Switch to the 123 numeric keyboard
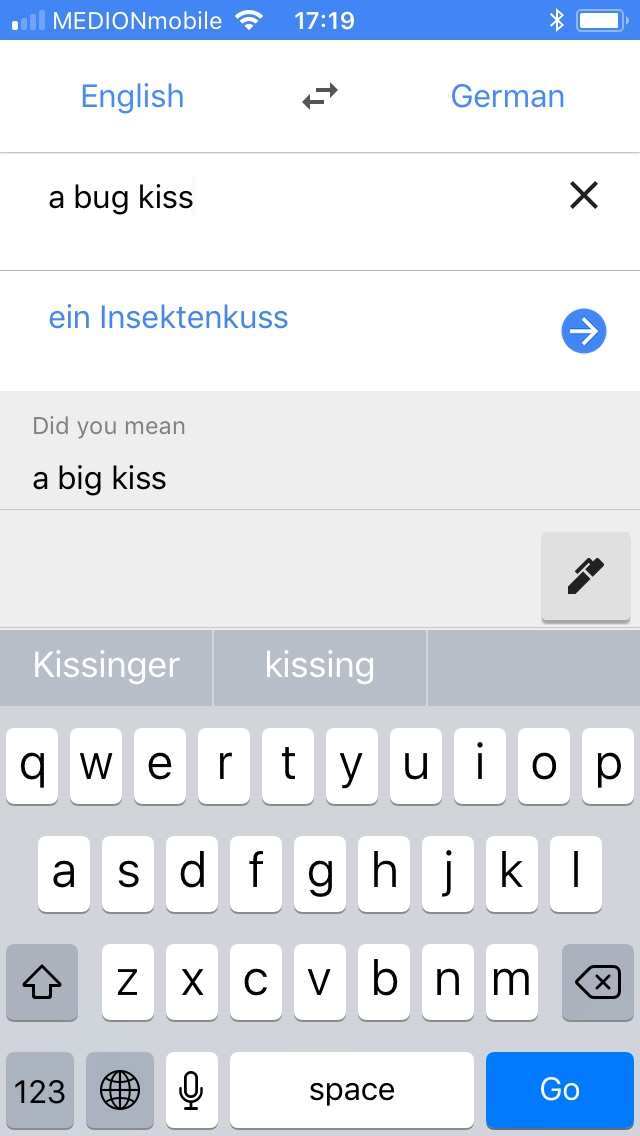This screenshot has width=640, height=1136. (40, 1090)
